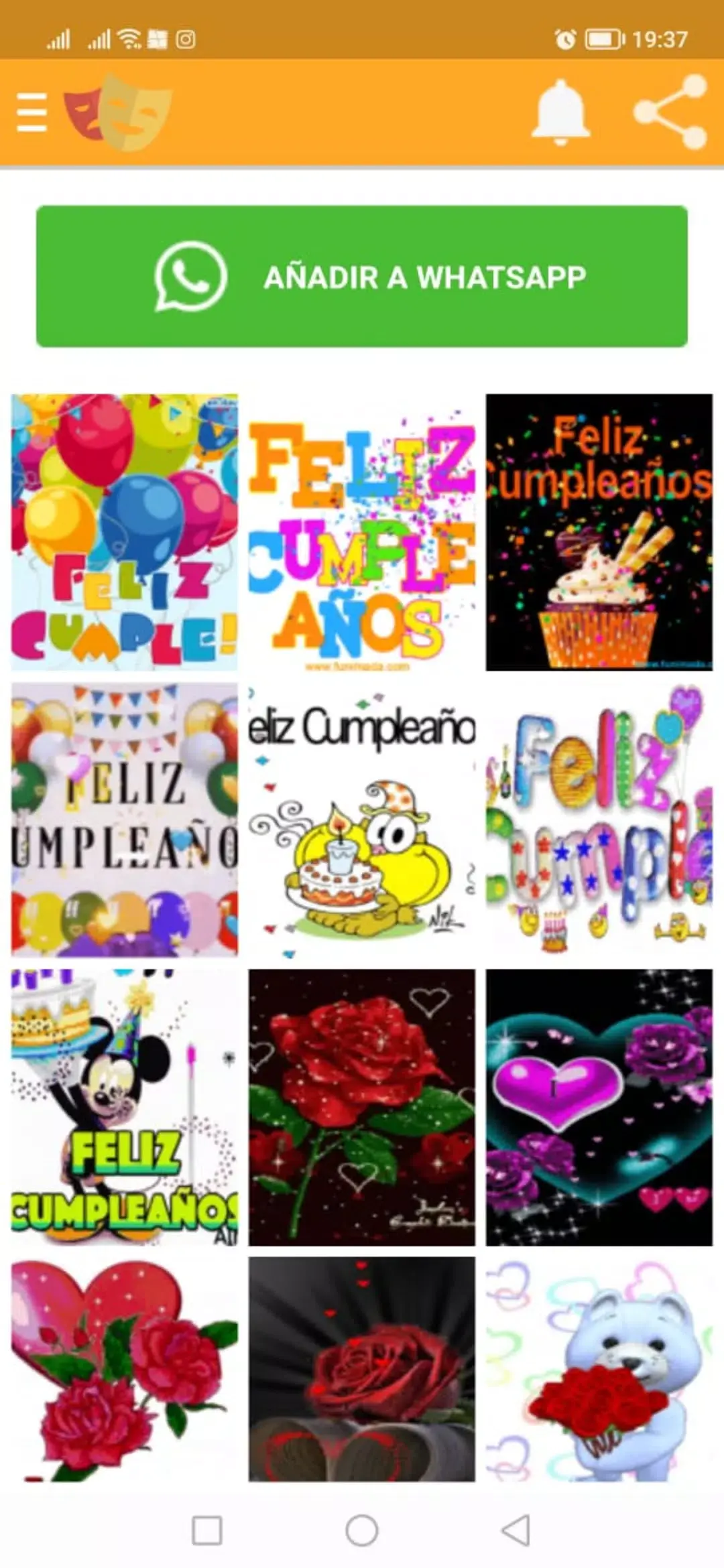
Task: Open the purple heart with roses sticker
Action: coord(599,1107)
